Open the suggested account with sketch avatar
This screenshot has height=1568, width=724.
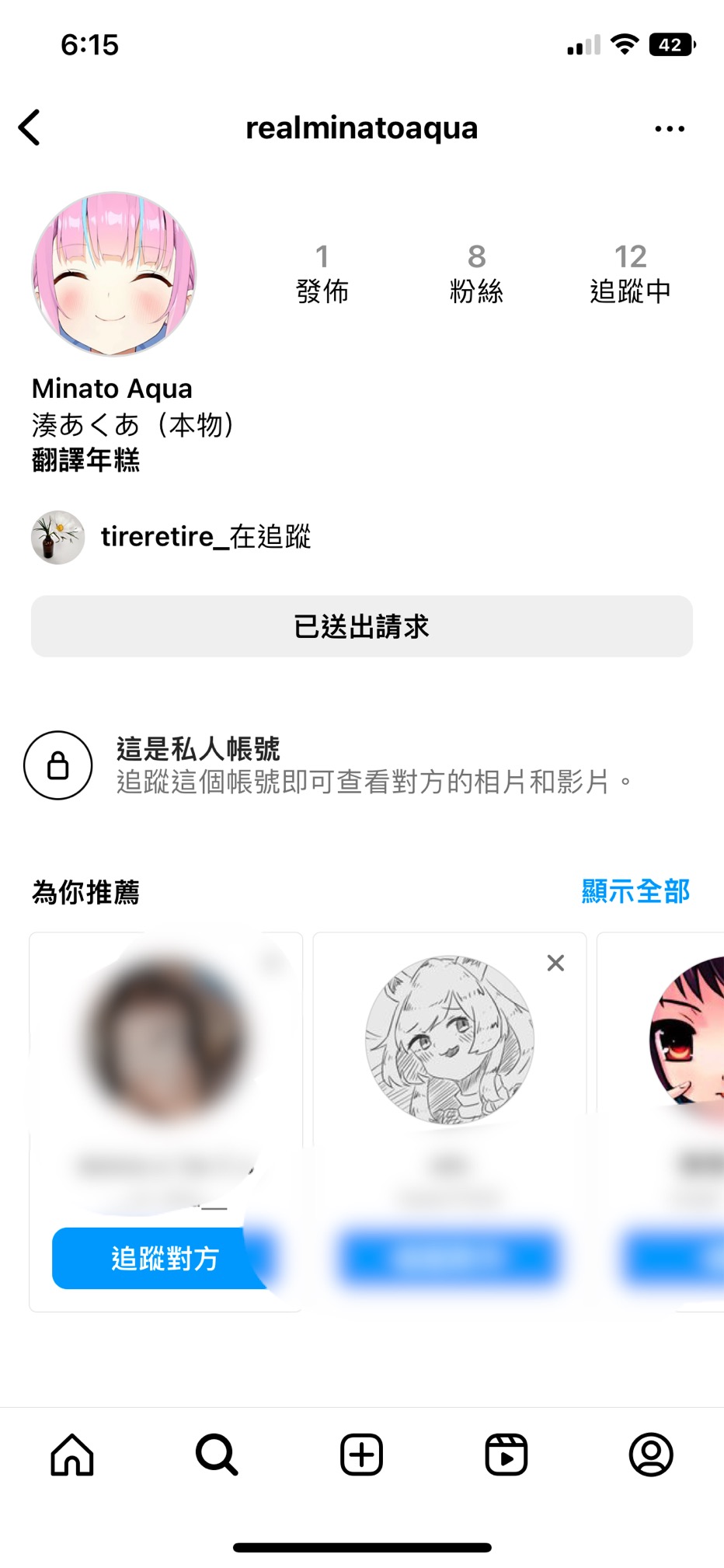[449, 1040]
